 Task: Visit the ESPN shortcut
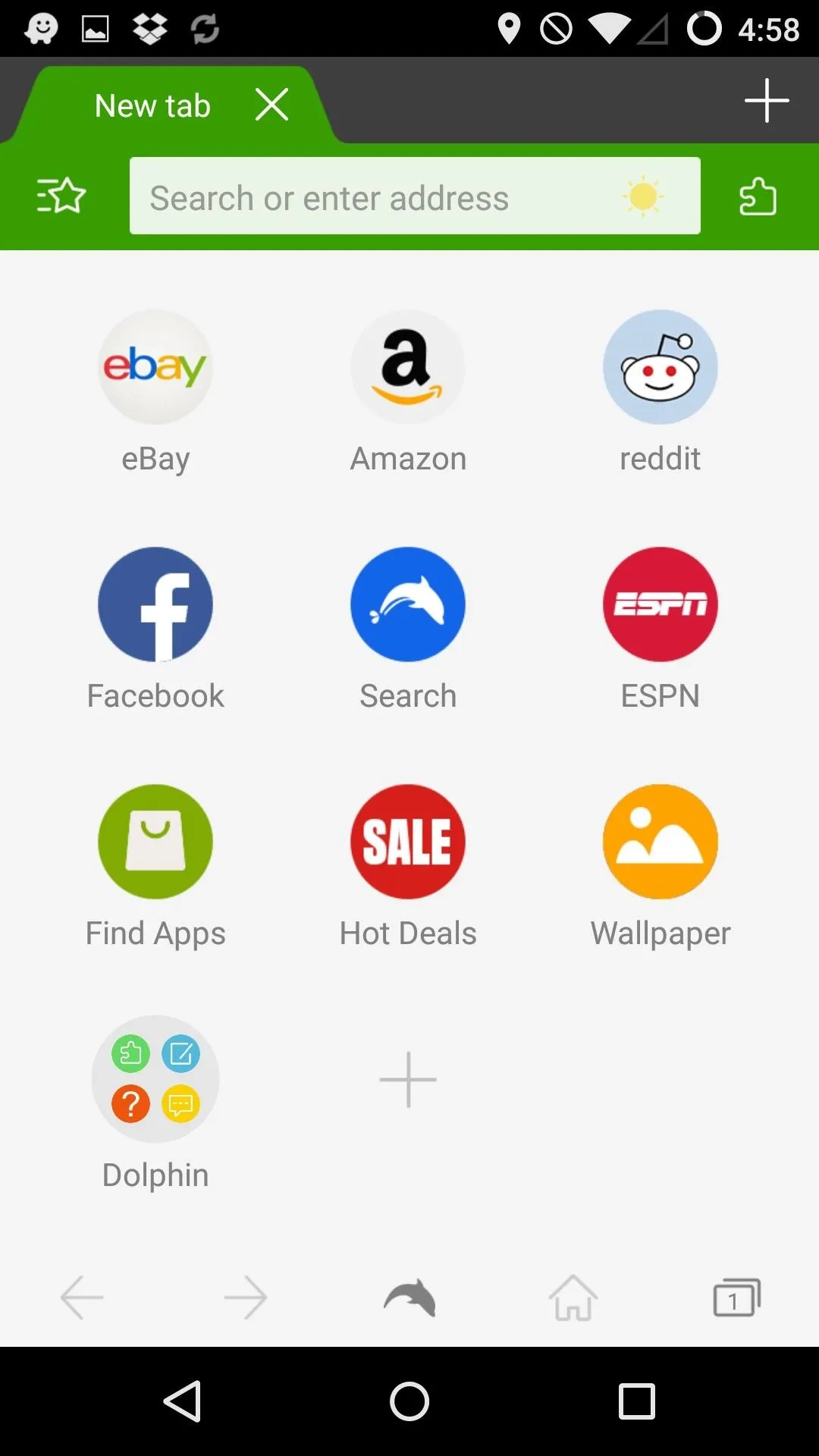pyautogui.click(x=661, y=629)
